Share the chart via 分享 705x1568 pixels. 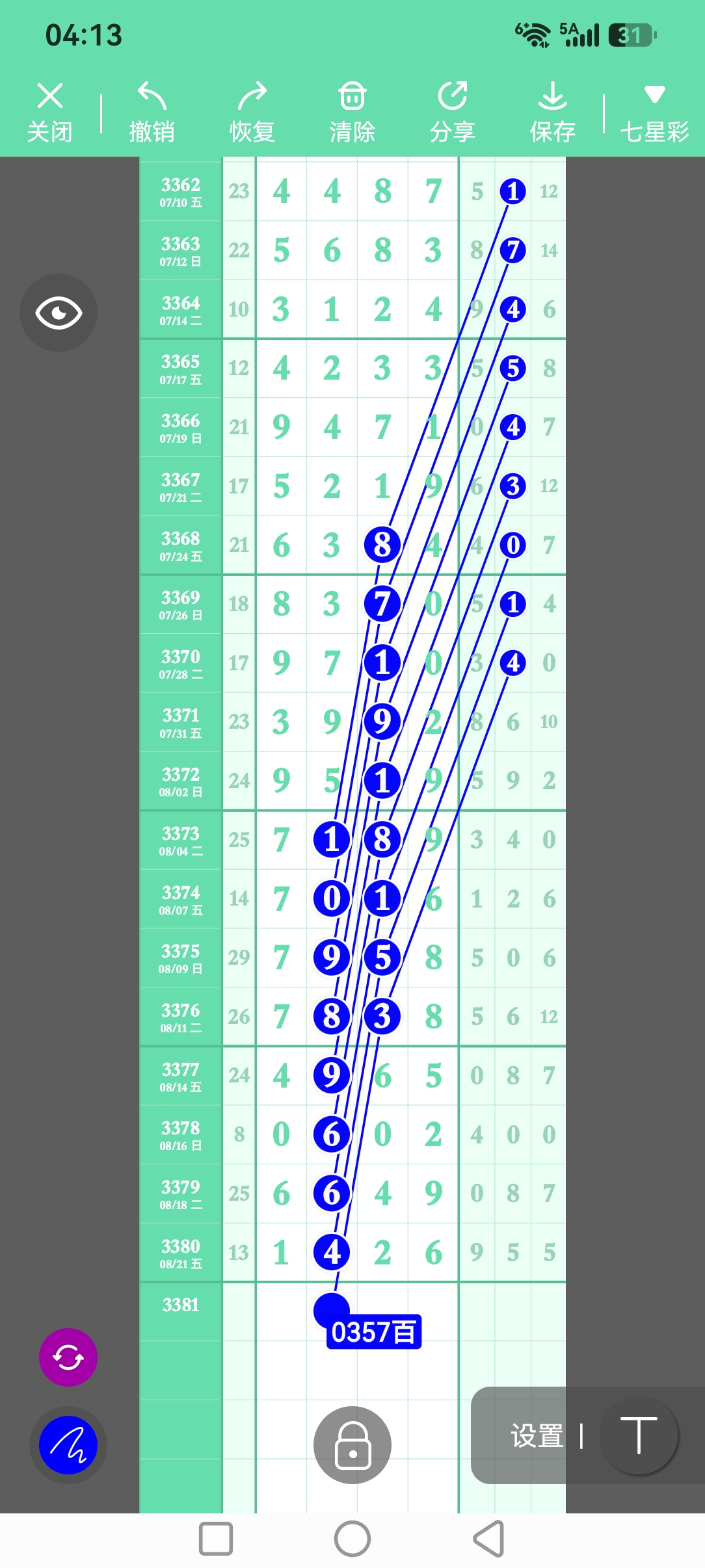(453, 112)
